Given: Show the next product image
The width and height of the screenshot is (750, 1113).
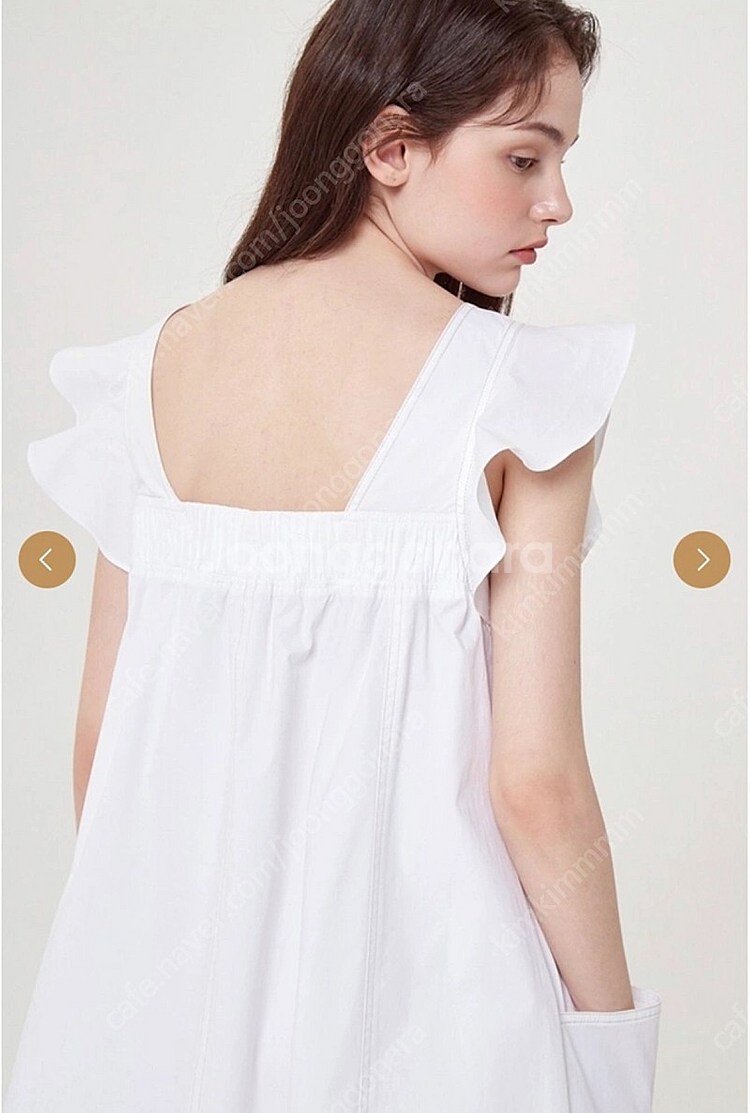Looking at the screenshot, I should coord(701,559).
